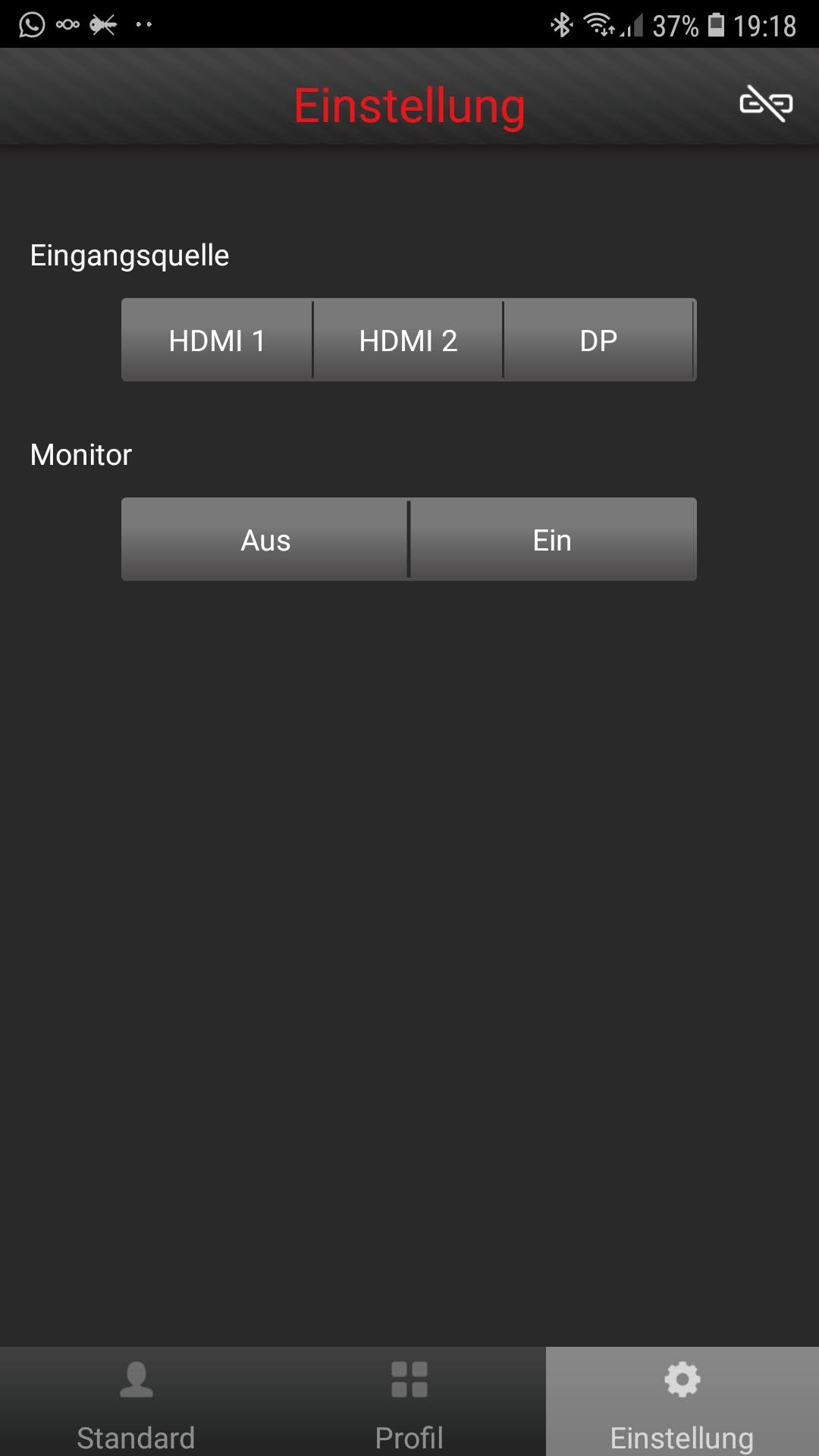This screenshot has height=1456, width=819.
Task: Open the Profil tab
Action: coord(409,1403)
